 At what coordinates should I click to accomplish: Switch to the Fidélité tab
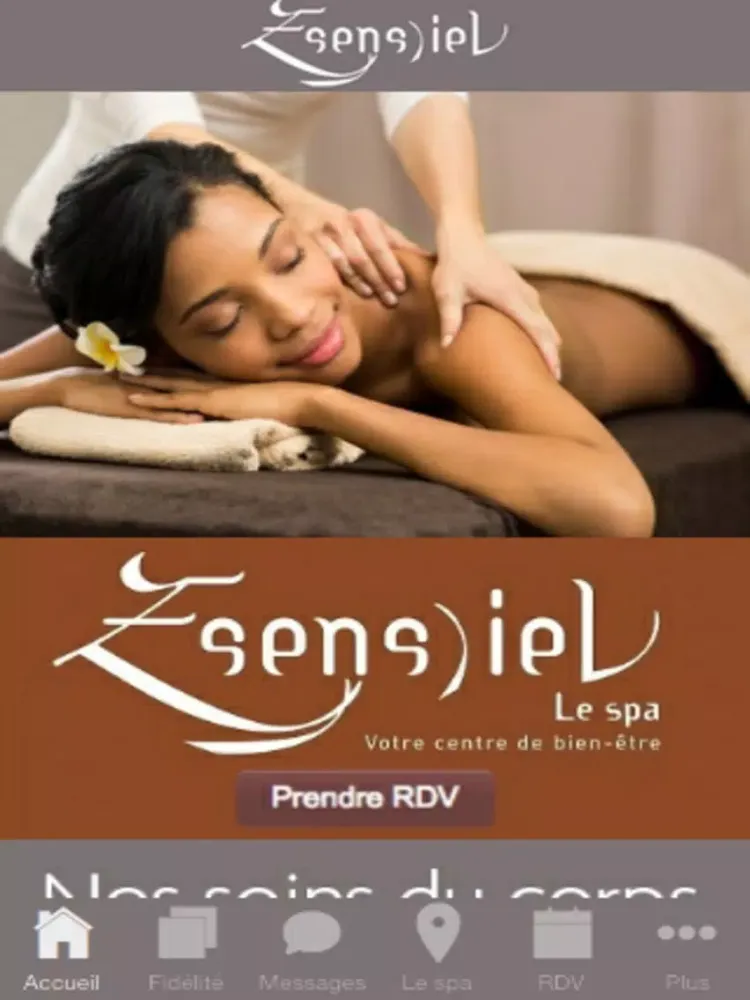tap(186, 948)
